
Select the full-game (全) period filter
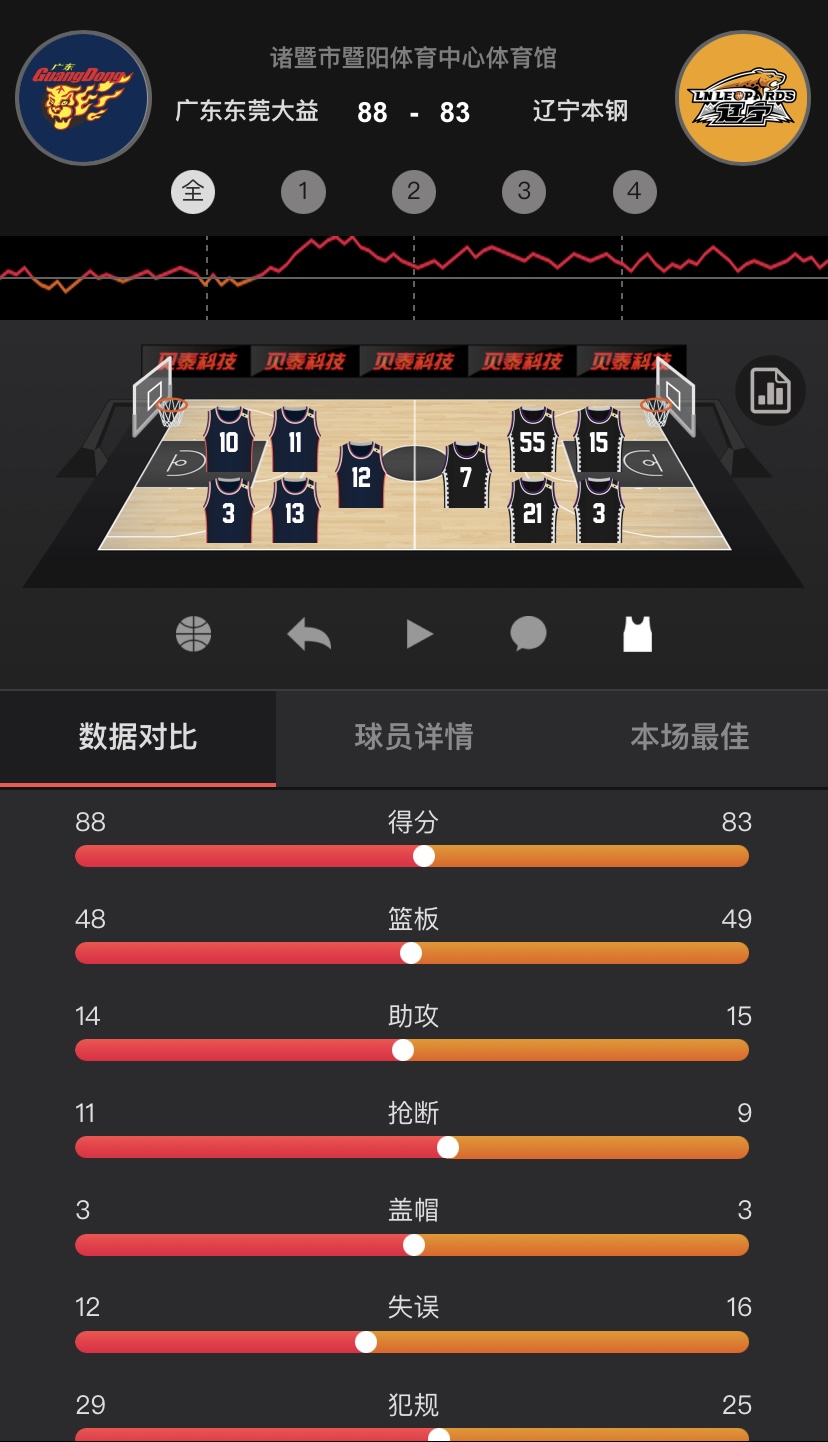point(193,191)
